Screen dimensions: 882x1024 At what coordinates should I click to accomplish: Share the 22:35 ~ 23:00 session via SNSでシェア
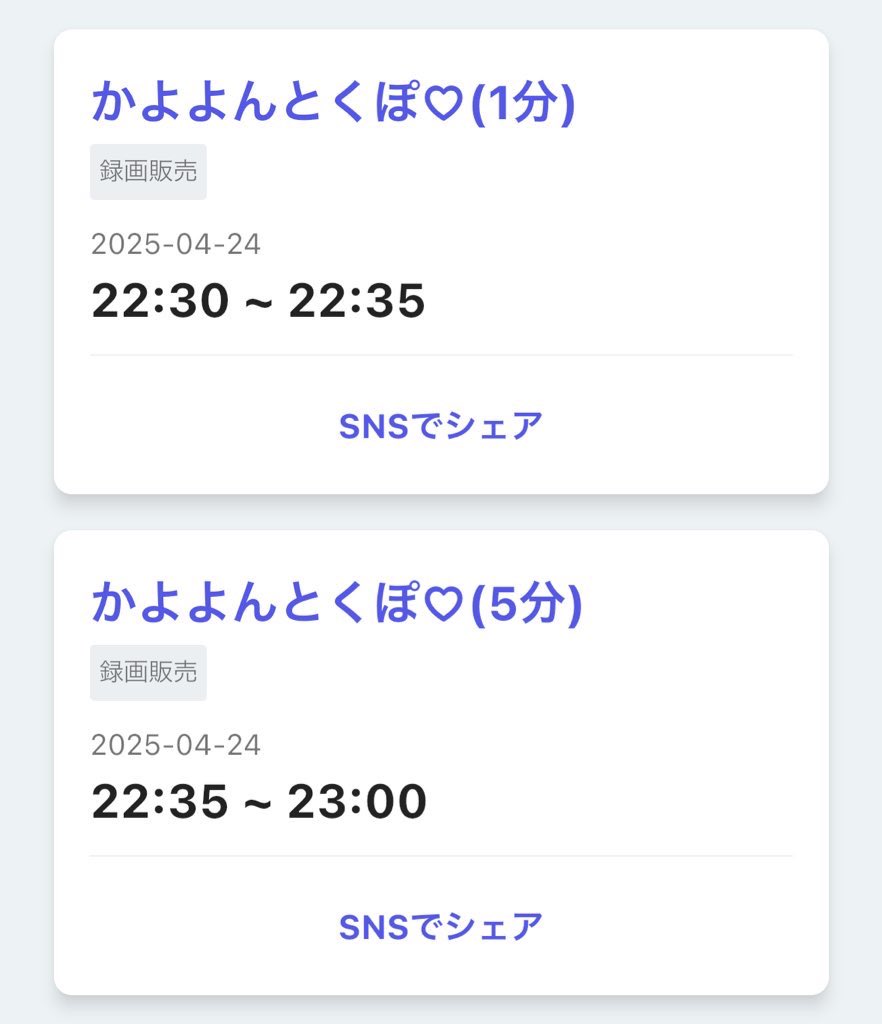tap(441, 927)
